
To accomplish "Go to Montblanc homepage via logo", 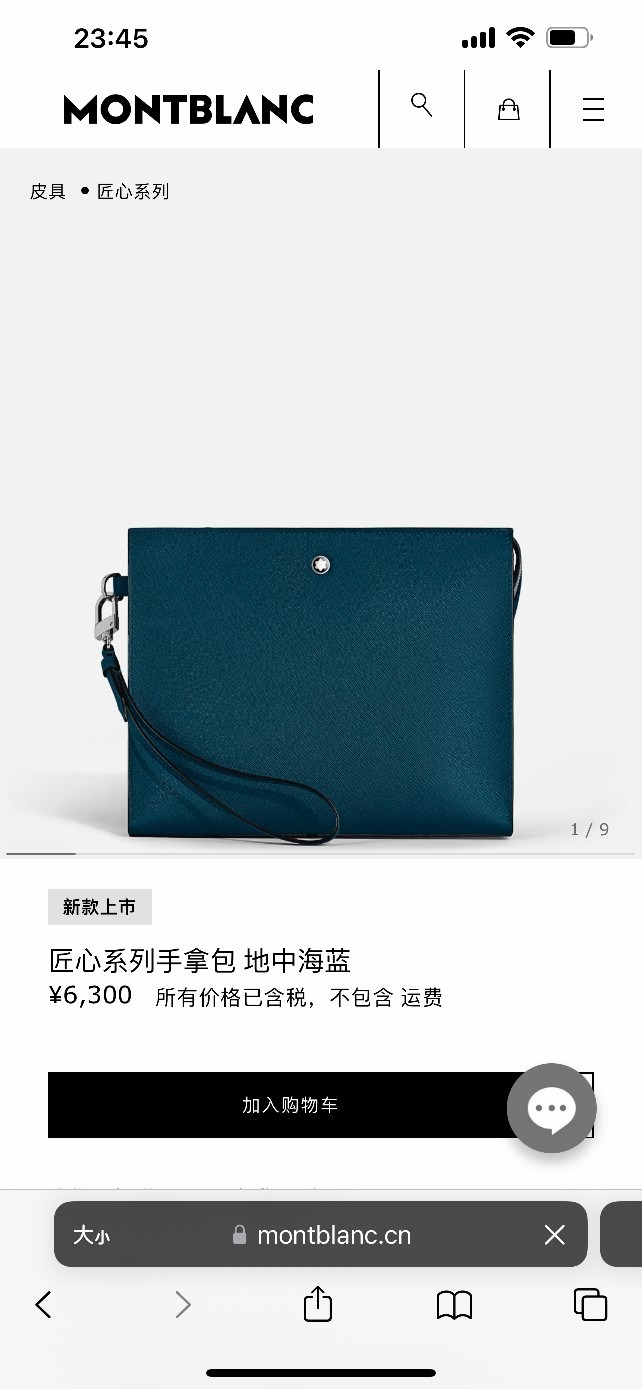I will coord(188,109).
